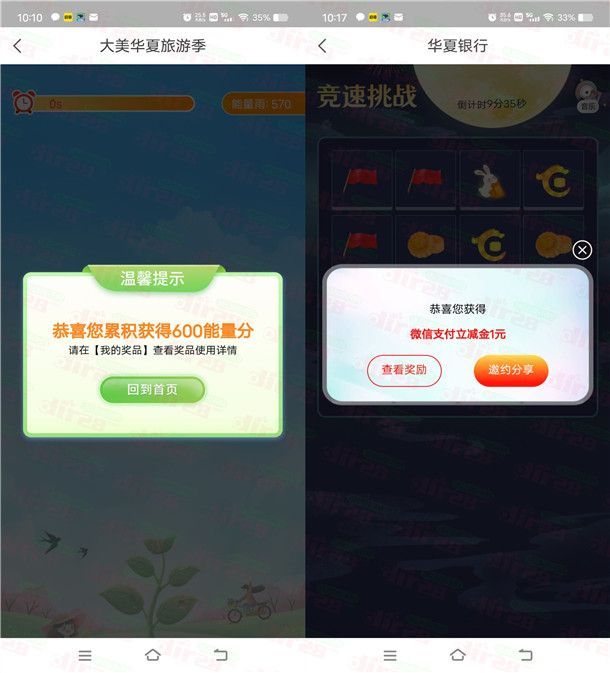Tap the 回到首页 button
Screen dimensions: 610x673
click(x=152, y=390)
